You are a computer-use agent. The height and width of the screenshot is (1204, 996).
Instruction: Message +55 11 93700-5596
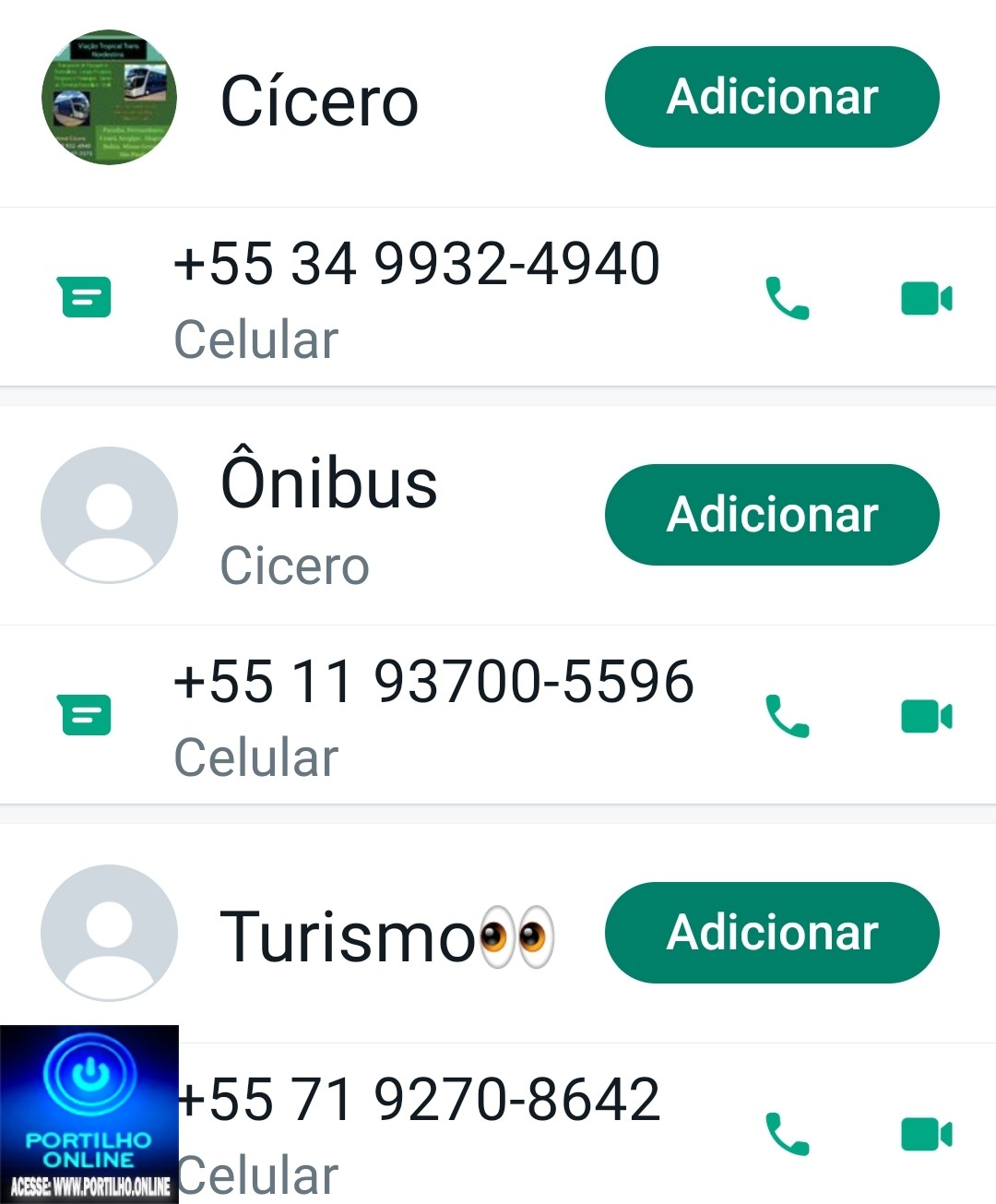click(86, 715)
